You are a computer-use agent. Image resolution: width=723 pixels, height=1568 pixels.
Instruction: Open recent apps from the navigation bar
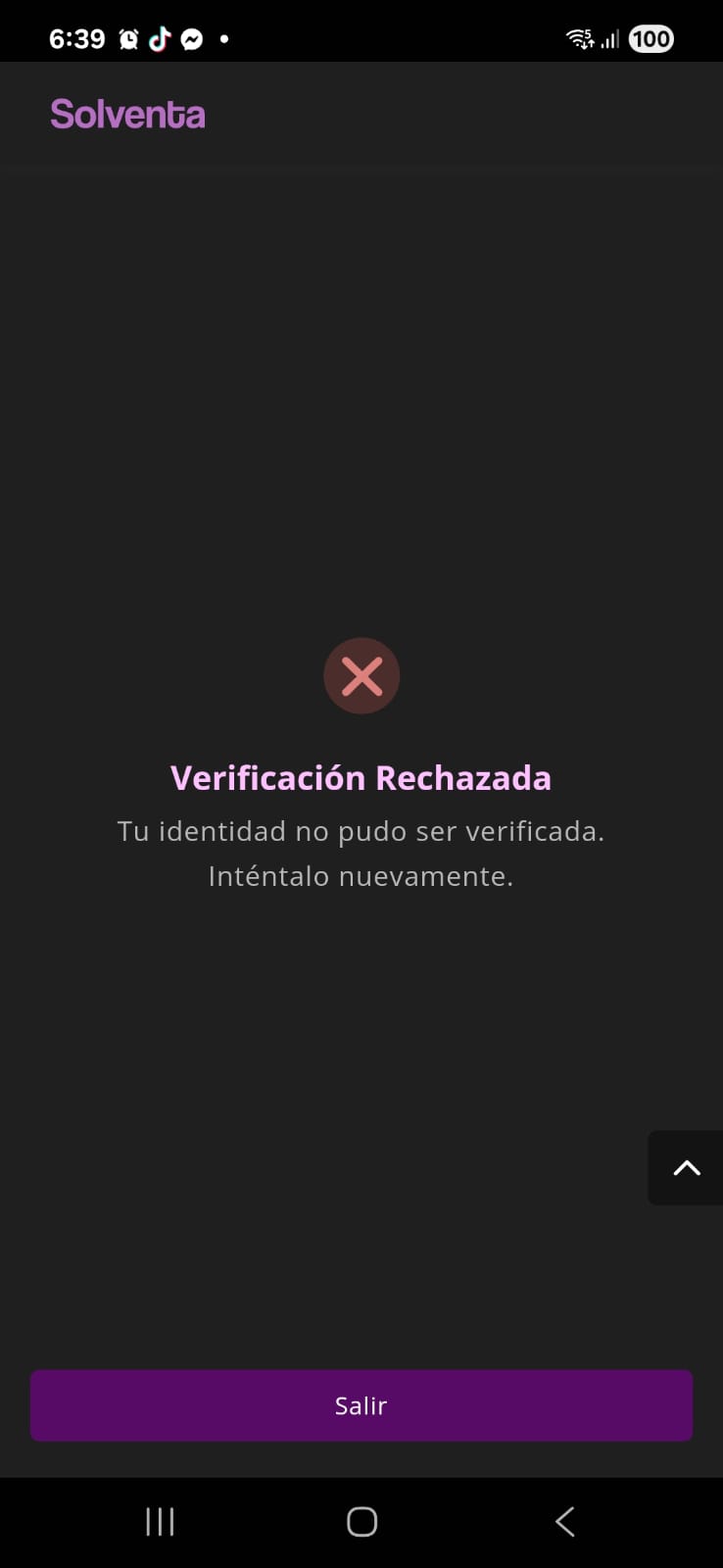point(160,1521)
